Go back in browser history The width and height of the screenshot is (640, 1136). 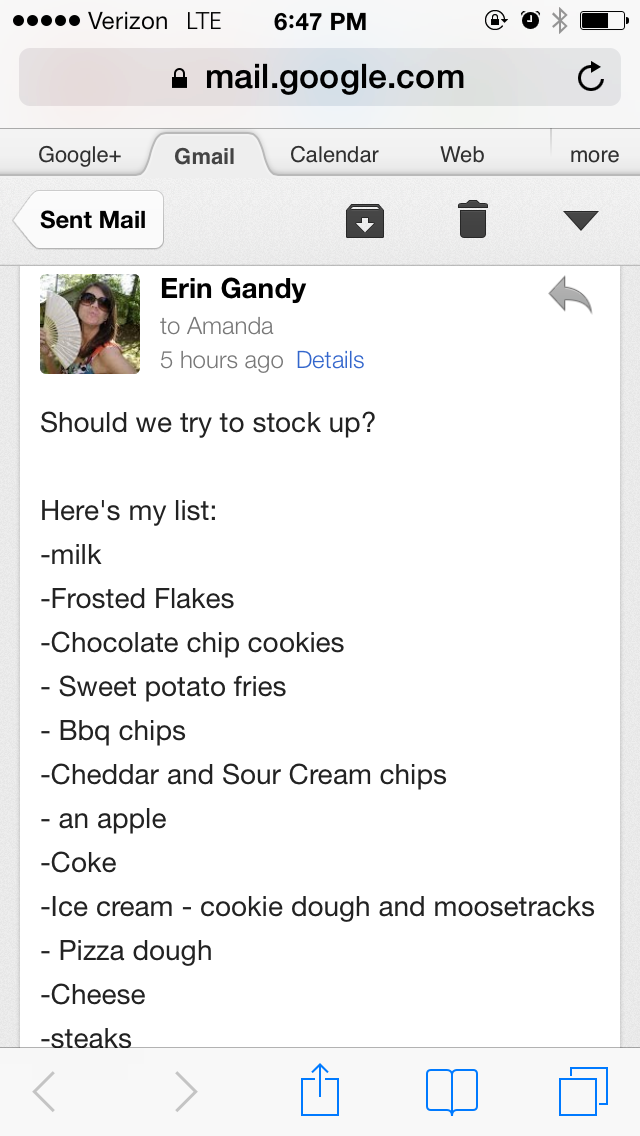44,1091
